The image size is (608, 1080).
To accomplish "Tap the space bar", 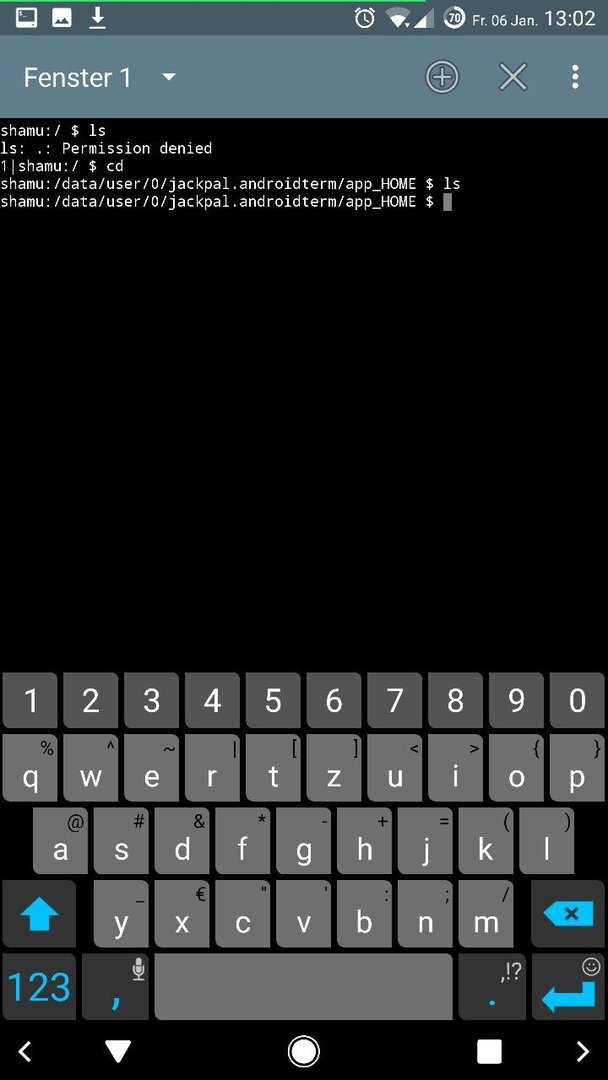I will (303, 987).
